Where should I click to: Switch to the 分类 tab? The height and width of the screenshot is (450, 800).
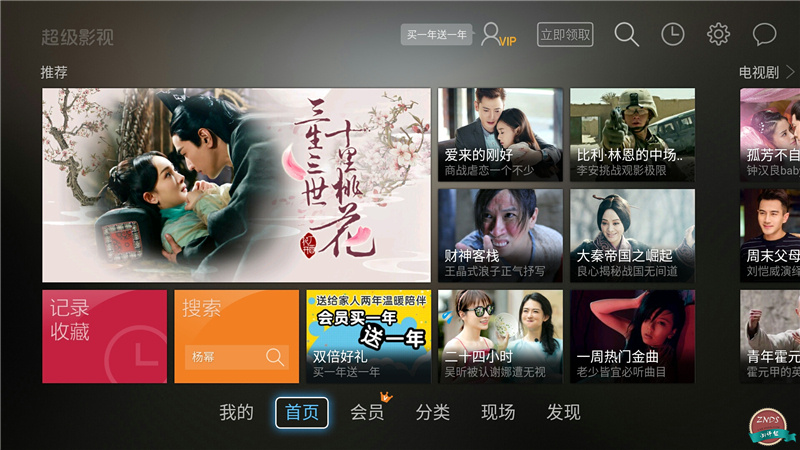433,412
